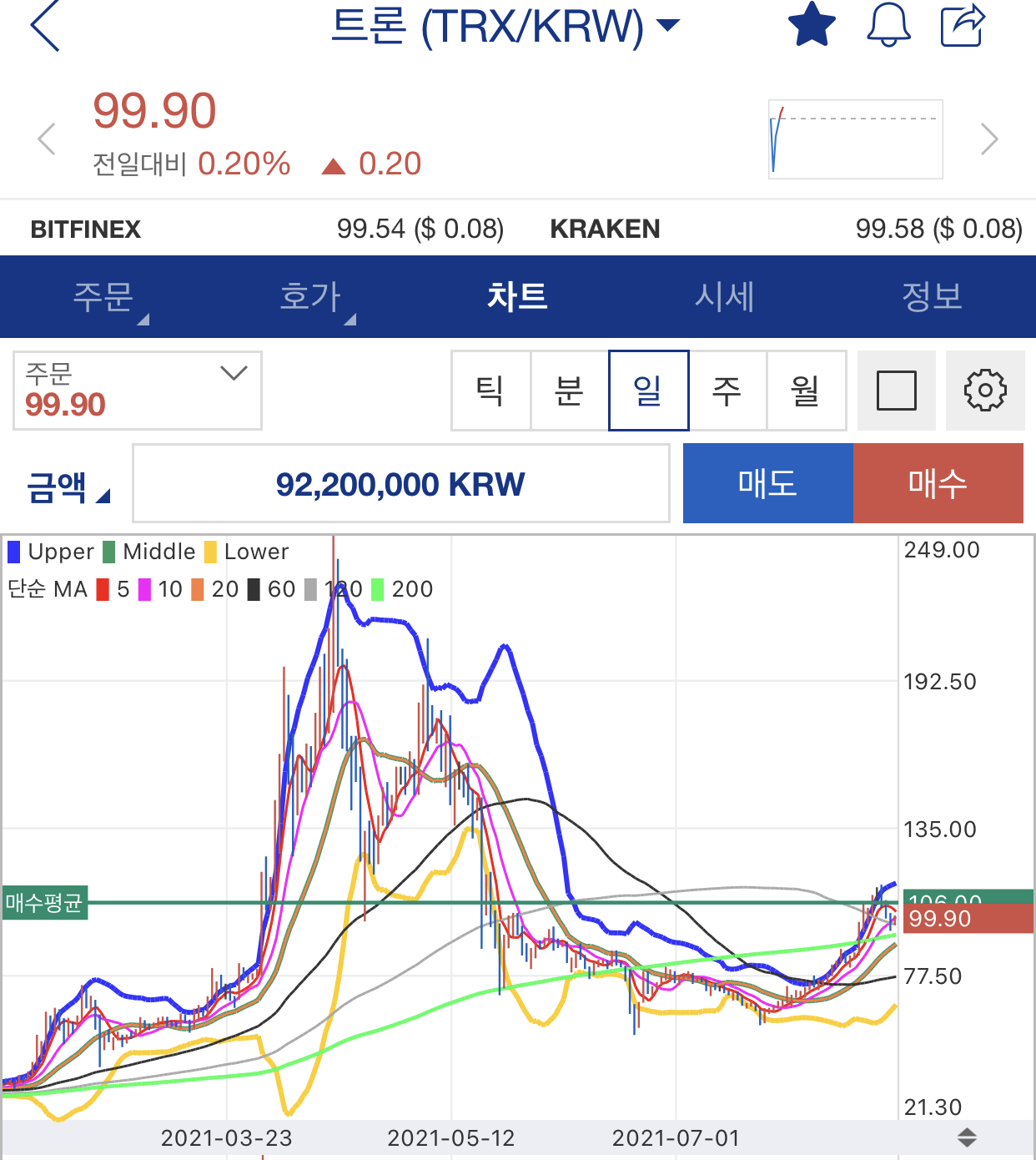Tap the blue 매도 sell button
Viewport: 1036px width, 1160px height.
point(767,483)
